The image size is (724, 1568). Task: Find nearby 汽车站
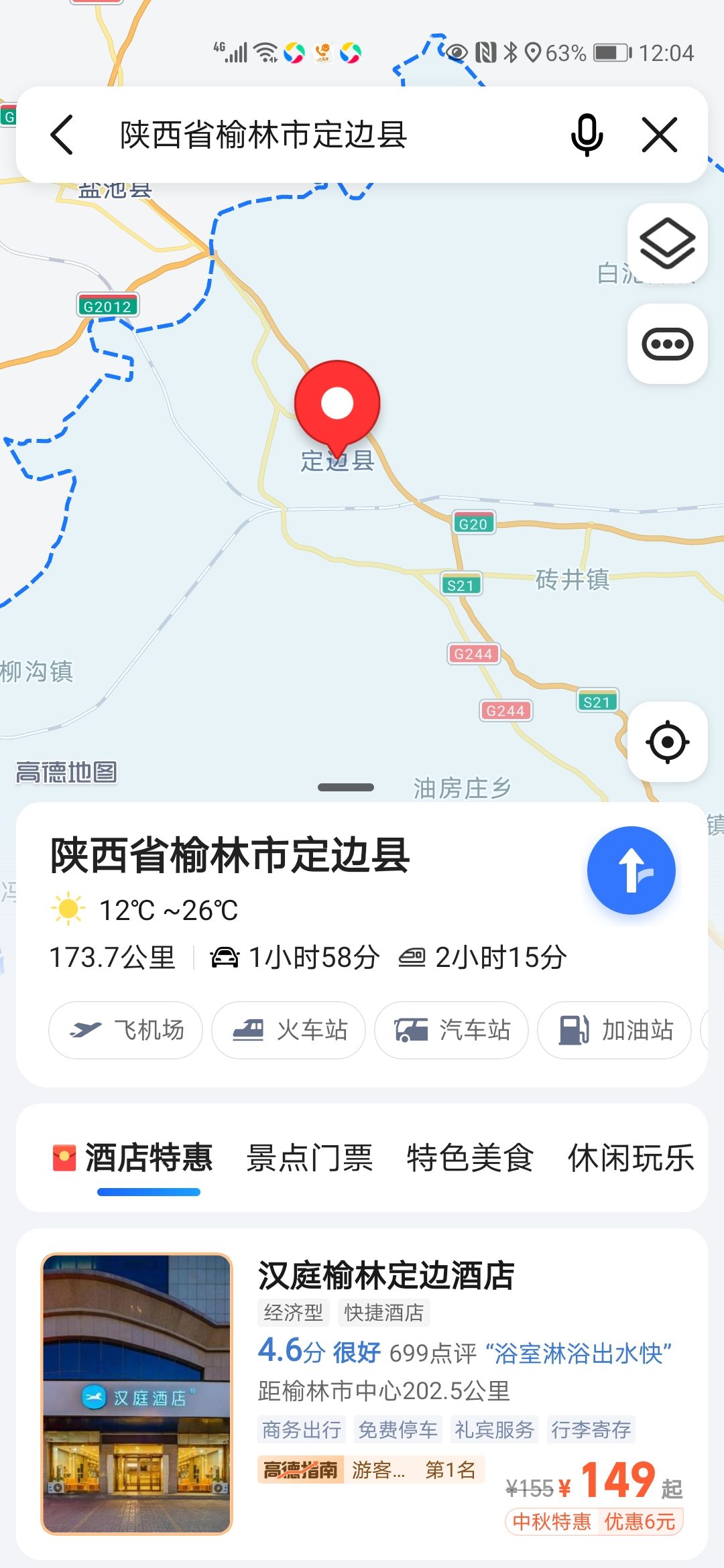coord(452,1030)
